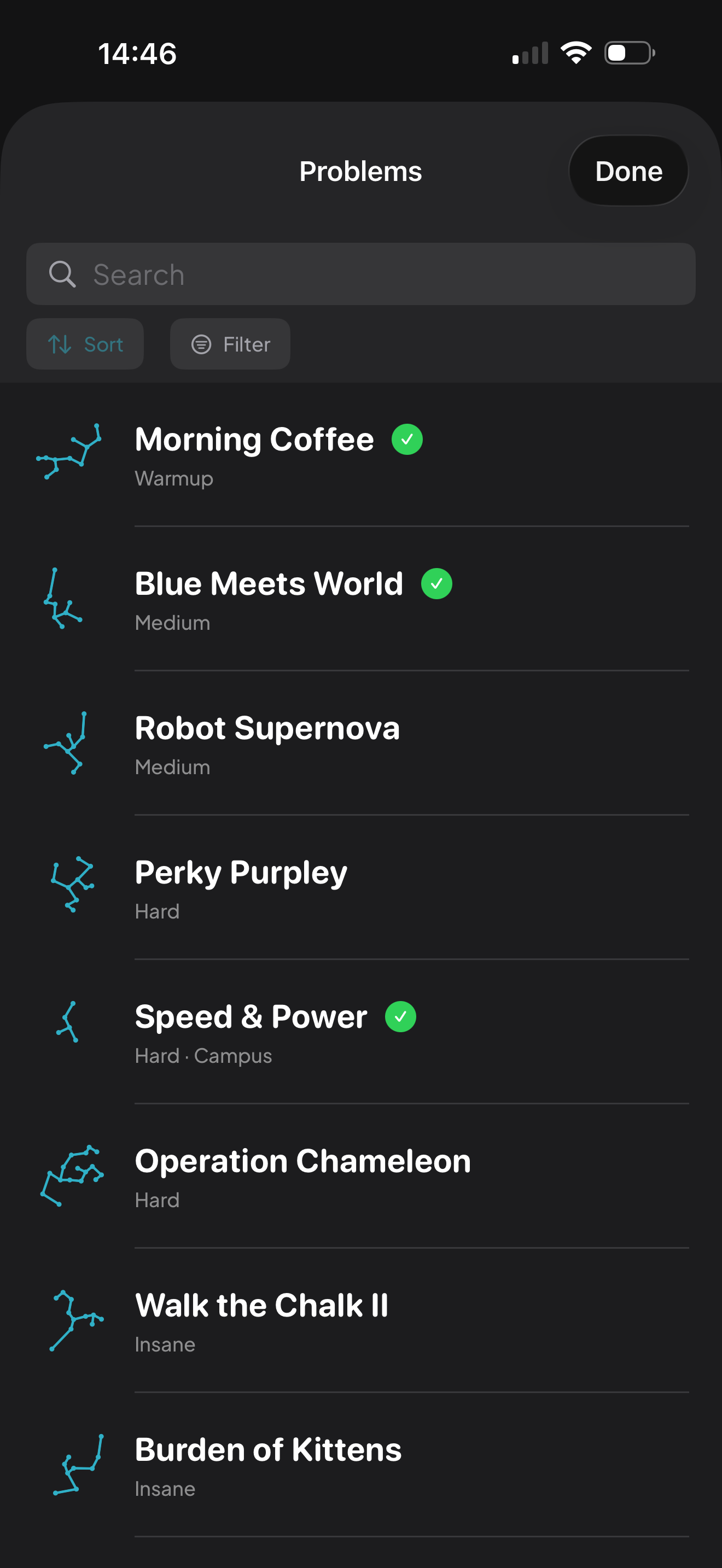Tap the Done button
This screenshot has height=1568, width=722.
pyautogui.click(x=627, y=171)
